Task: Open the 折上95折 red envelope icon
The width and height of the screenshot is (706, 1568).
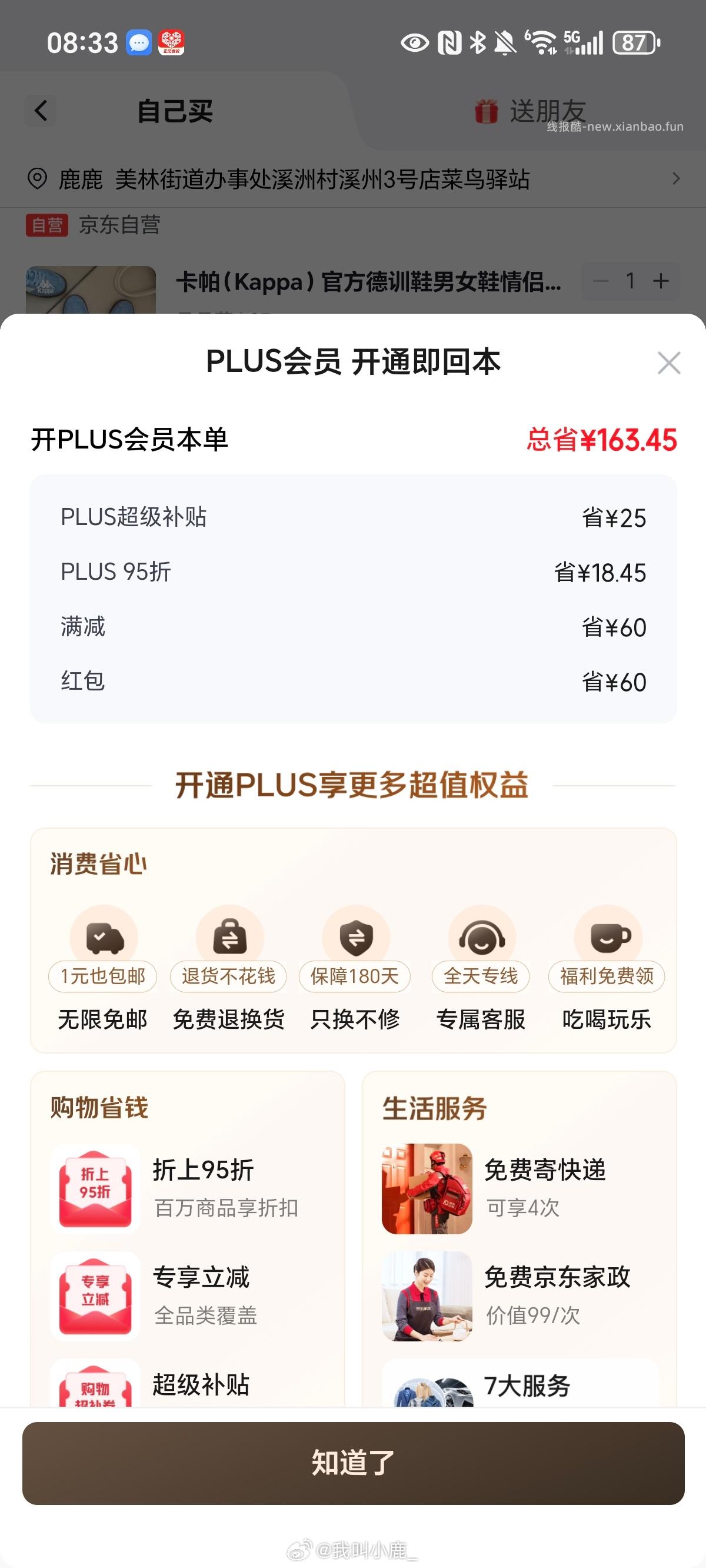Action: point(95,1188)
